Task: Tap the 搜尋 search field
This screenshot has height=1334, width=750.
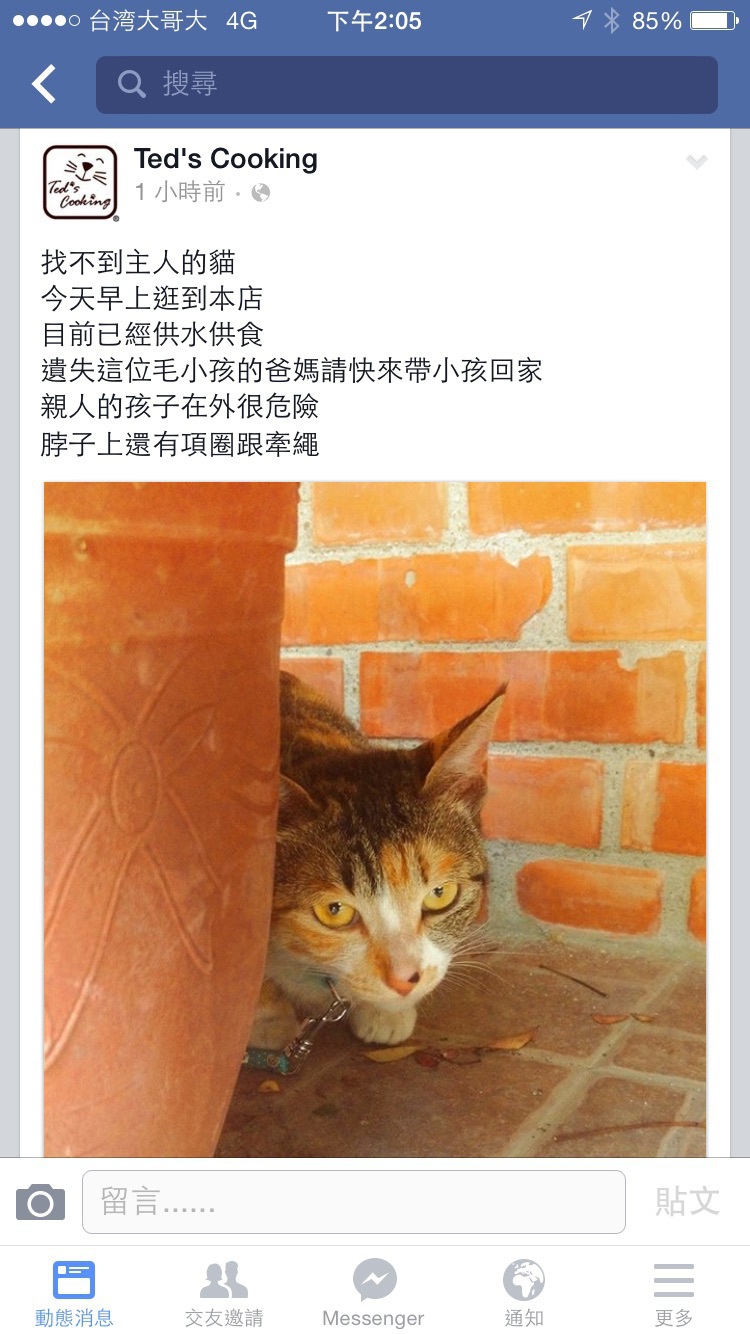Action: coord(406,85)
